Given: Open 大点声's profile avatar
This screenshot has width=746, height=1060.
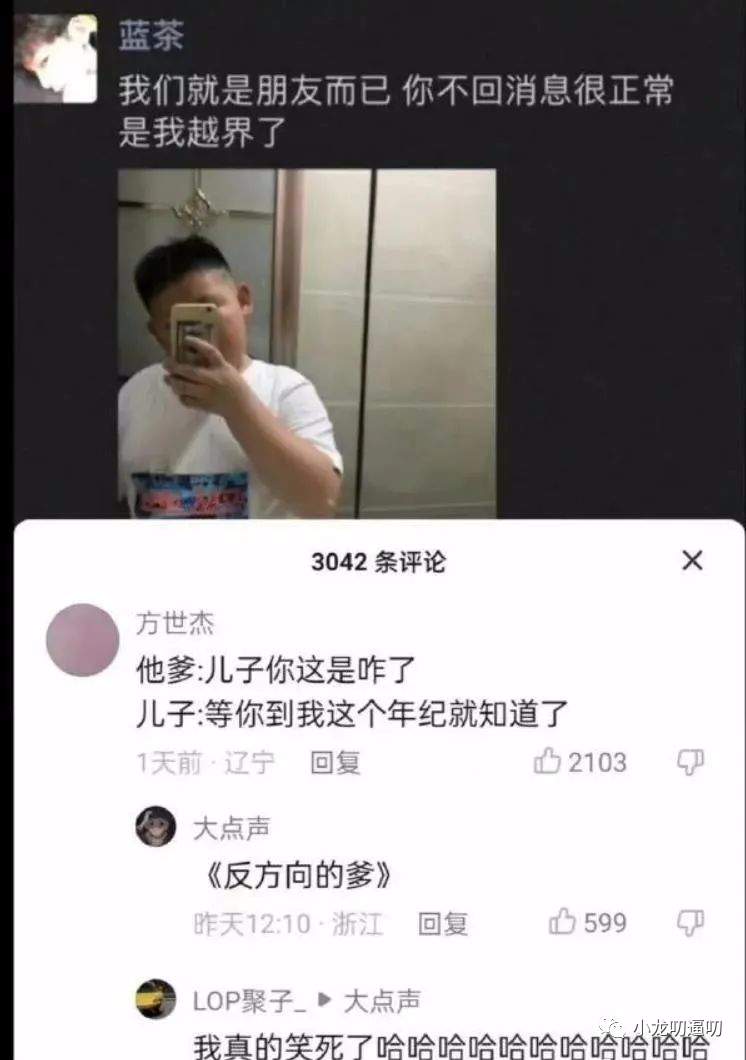Looking at the screenshot, I should [x=156, y=827].
